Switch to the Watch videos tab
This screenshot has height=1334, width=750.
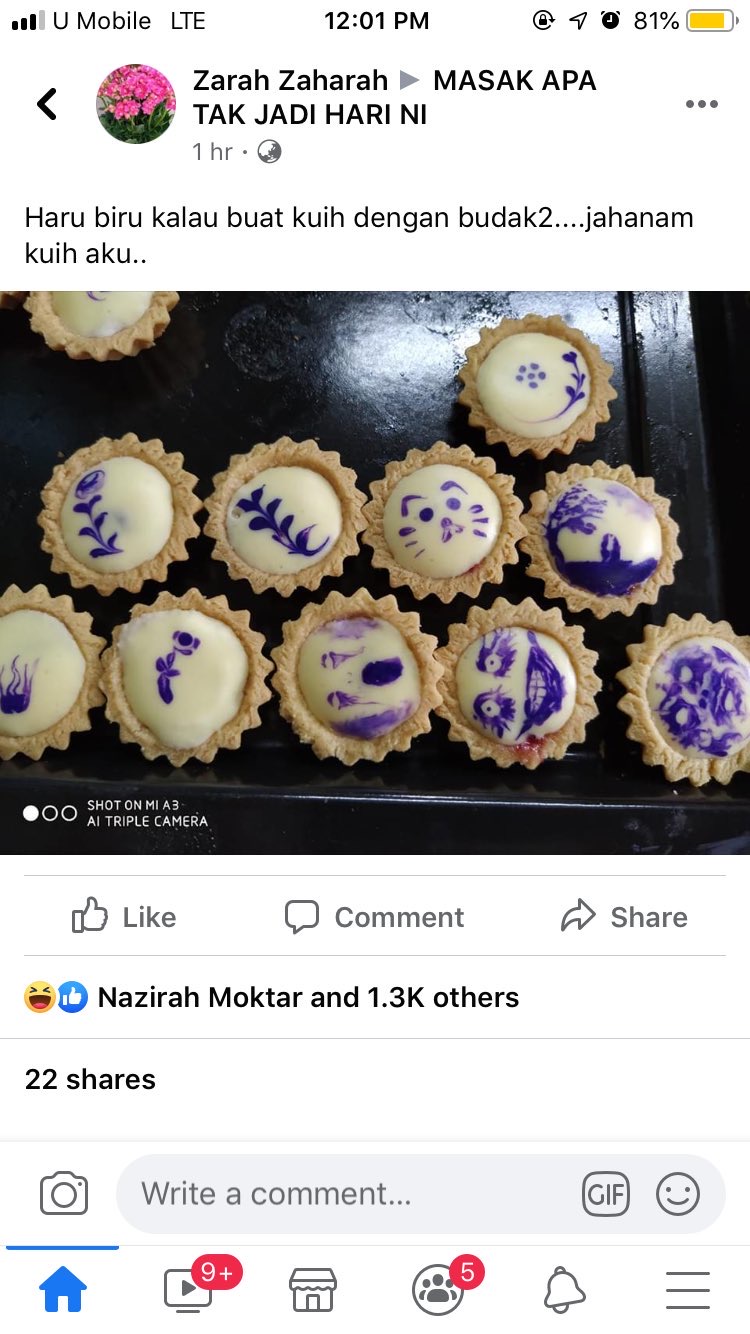(188, 1290)
